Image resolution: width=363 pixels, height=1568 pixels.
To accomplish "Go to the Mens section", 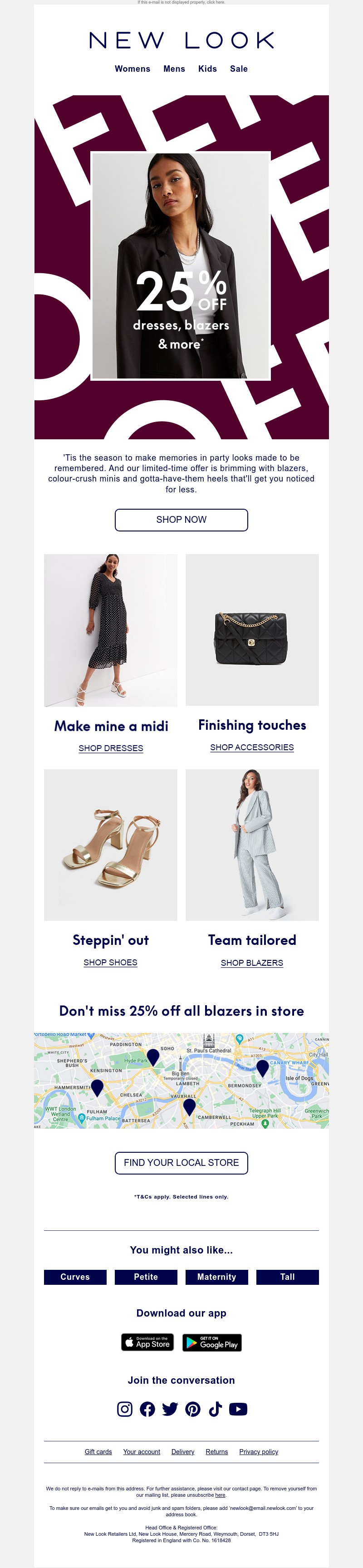I will click(x=174, y=69).
